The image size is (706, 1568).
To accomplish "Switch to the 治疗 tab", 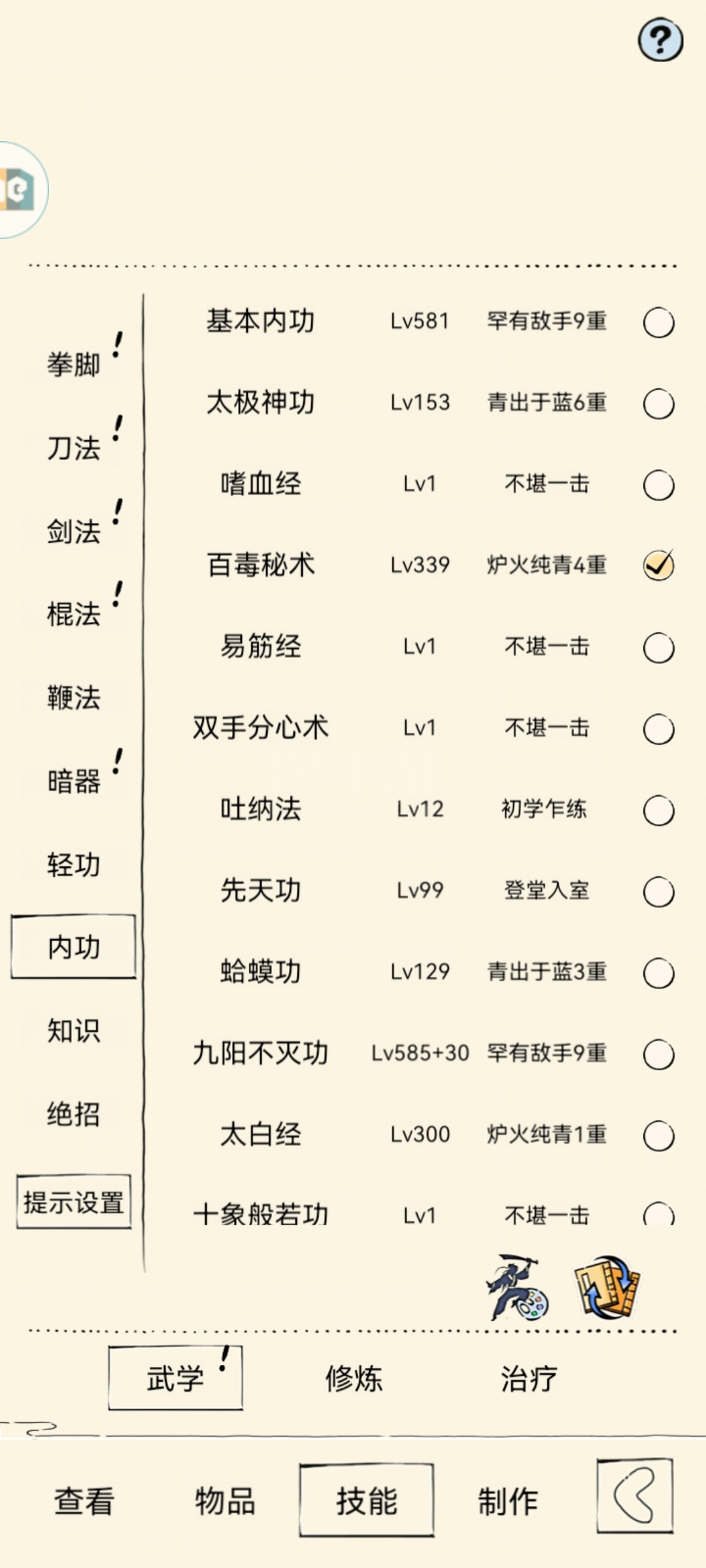I will point(529,1379).
